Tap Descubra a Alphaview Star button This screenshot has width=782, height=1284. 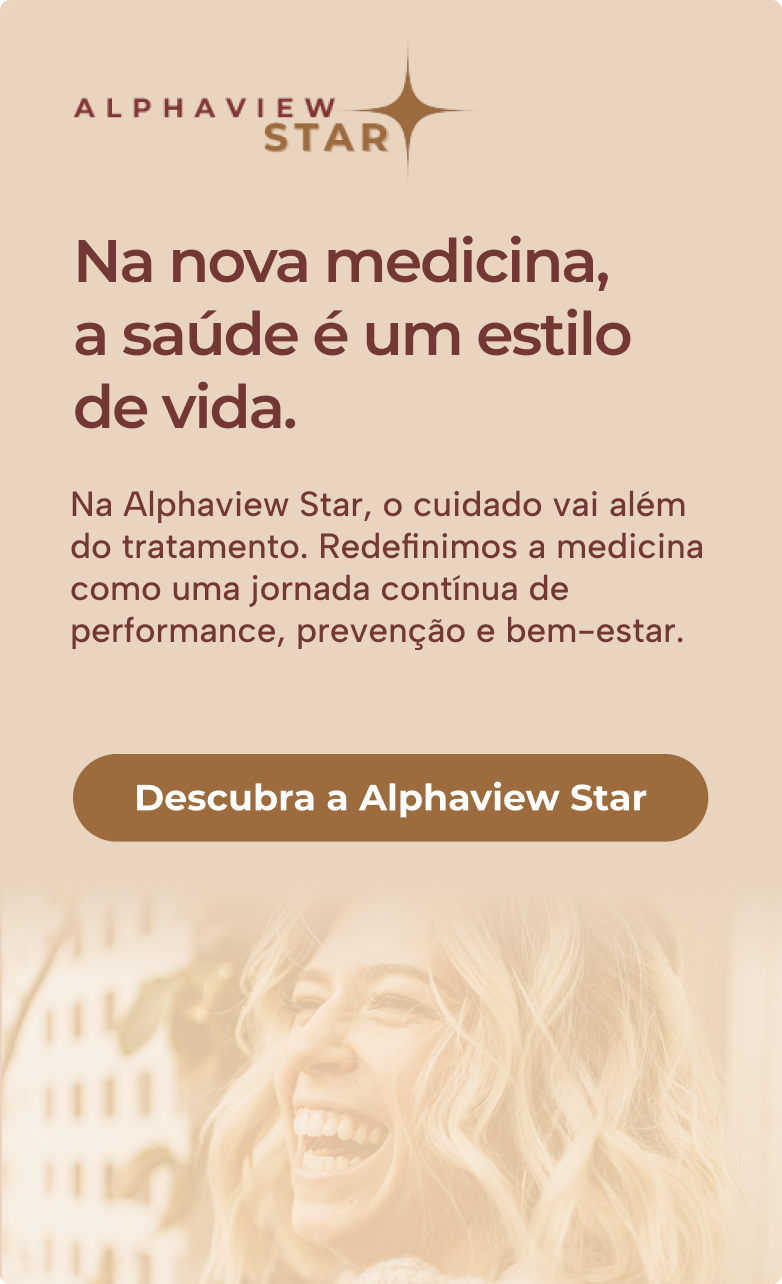pyautogui.click(x=390, y=798)
